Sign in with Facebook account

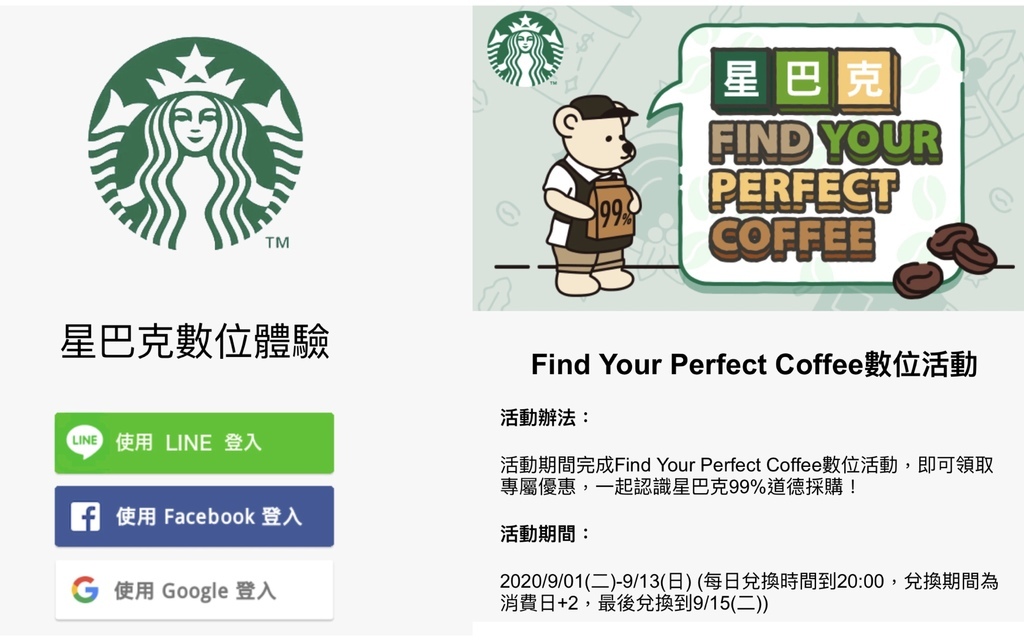coord(194,516)
